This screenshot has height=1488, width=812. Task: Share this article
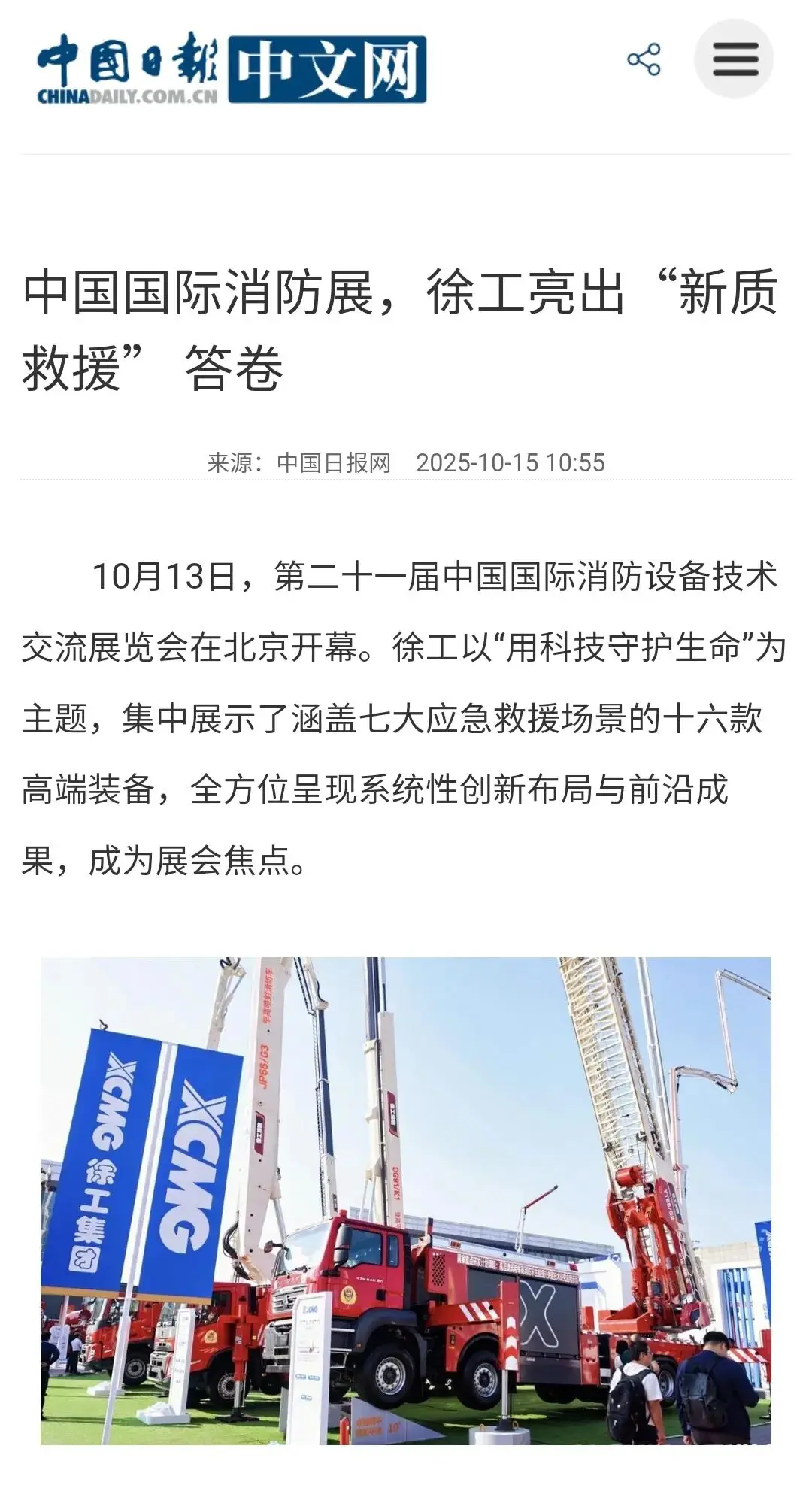coord(644,59)
